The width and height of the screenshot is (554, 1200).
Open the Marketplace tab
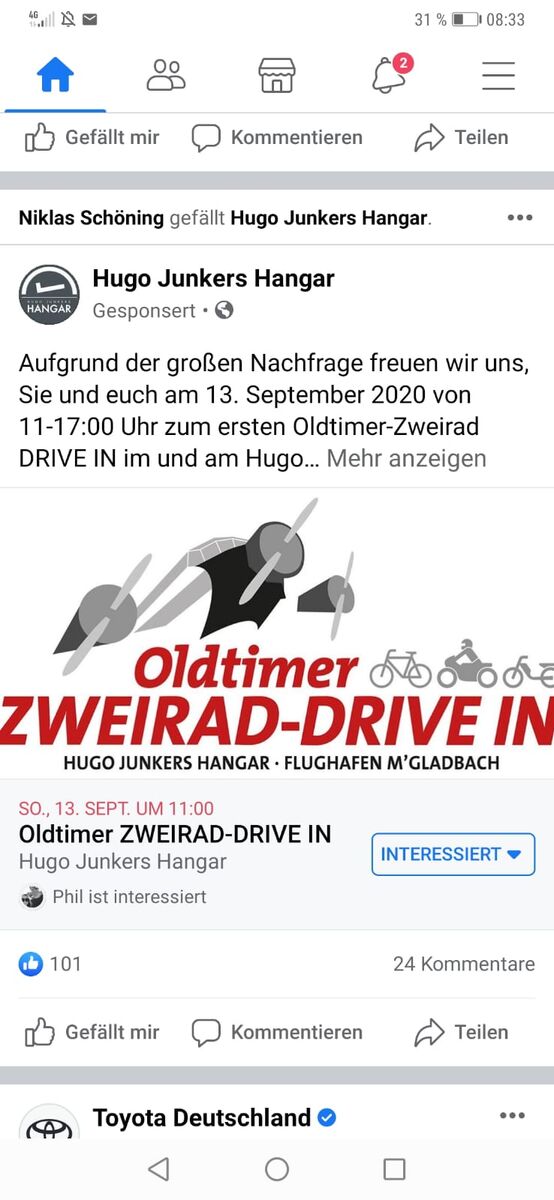coord(277,76)
